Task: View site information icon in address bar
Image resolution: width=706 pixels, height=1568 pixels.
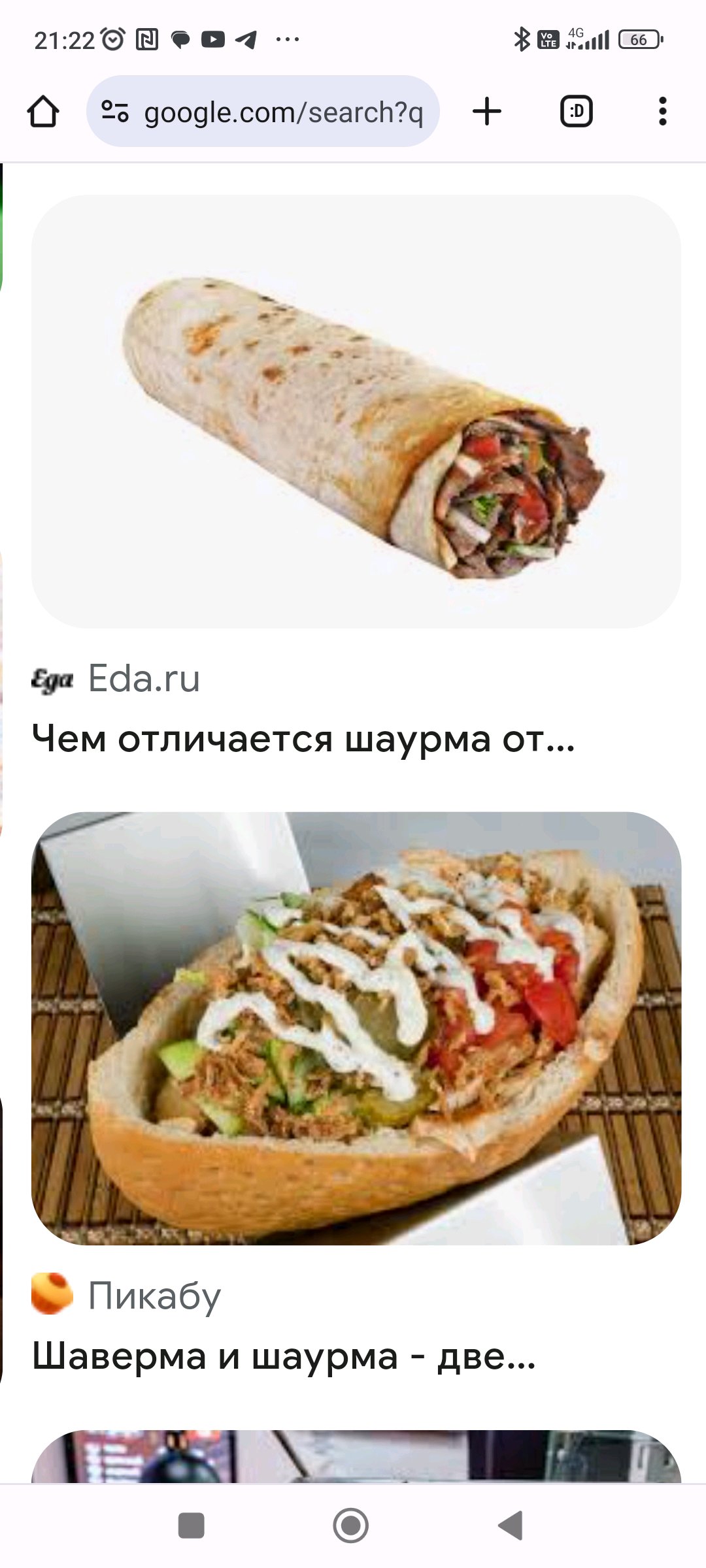Action: pos(115,111)
